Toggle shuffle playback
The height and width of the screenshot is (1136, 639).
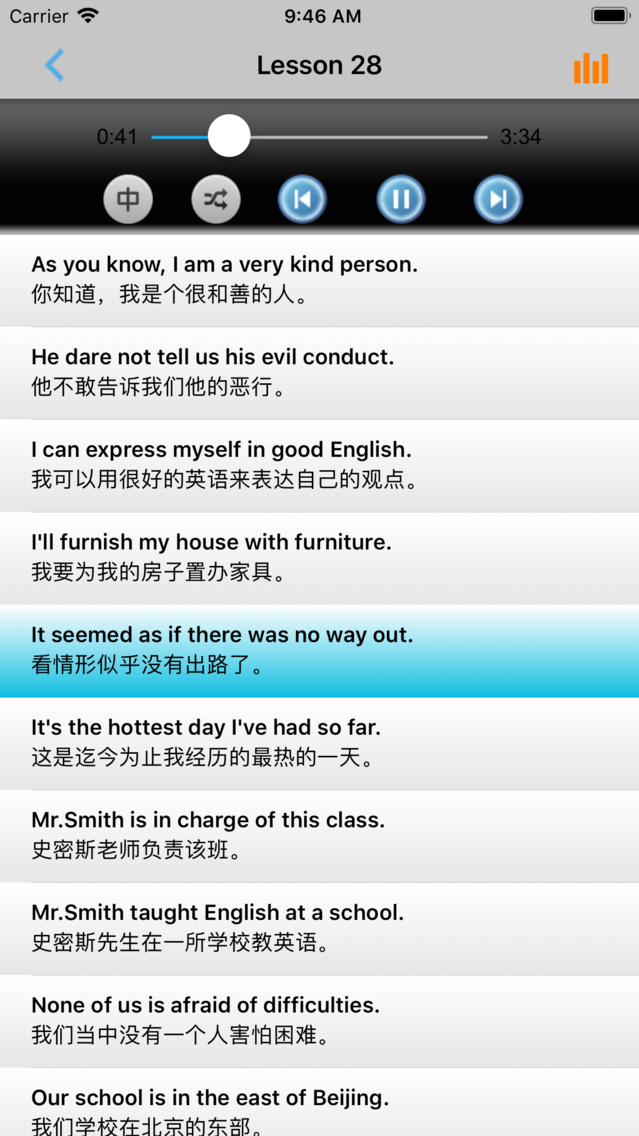tap(216, 200)
